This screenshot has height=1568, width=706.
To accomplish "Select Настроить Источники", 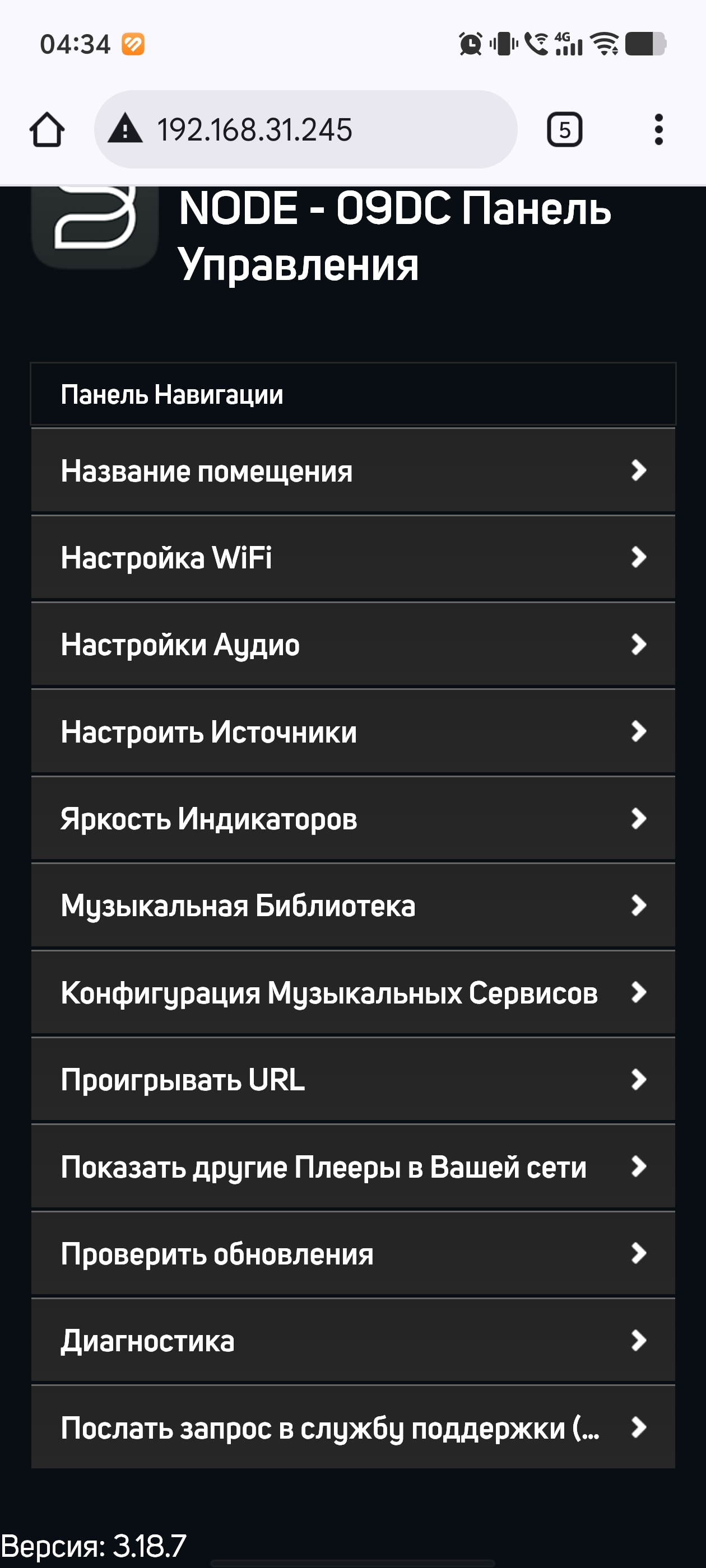I will (x=352, y=732).
